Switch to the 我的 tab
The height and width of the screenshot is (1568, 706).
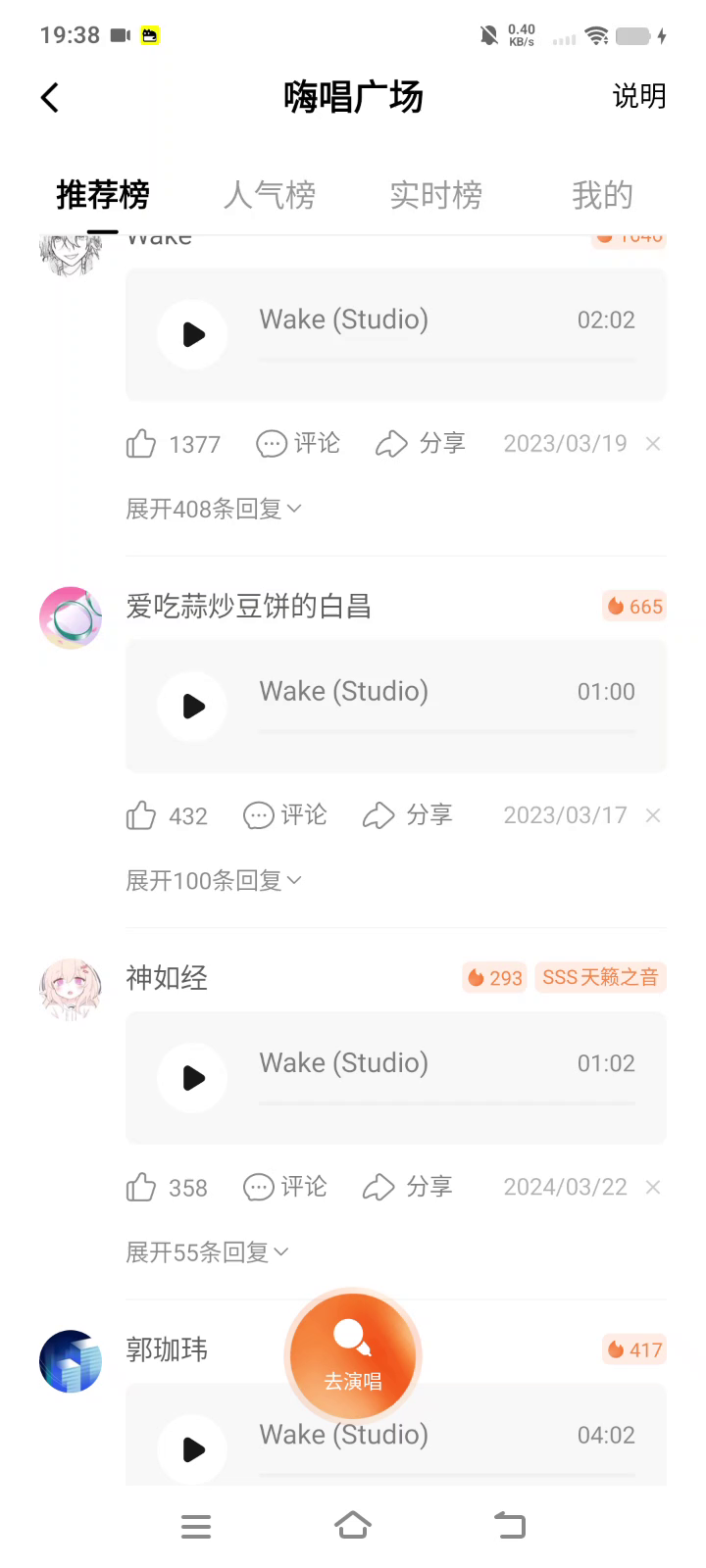602,195
